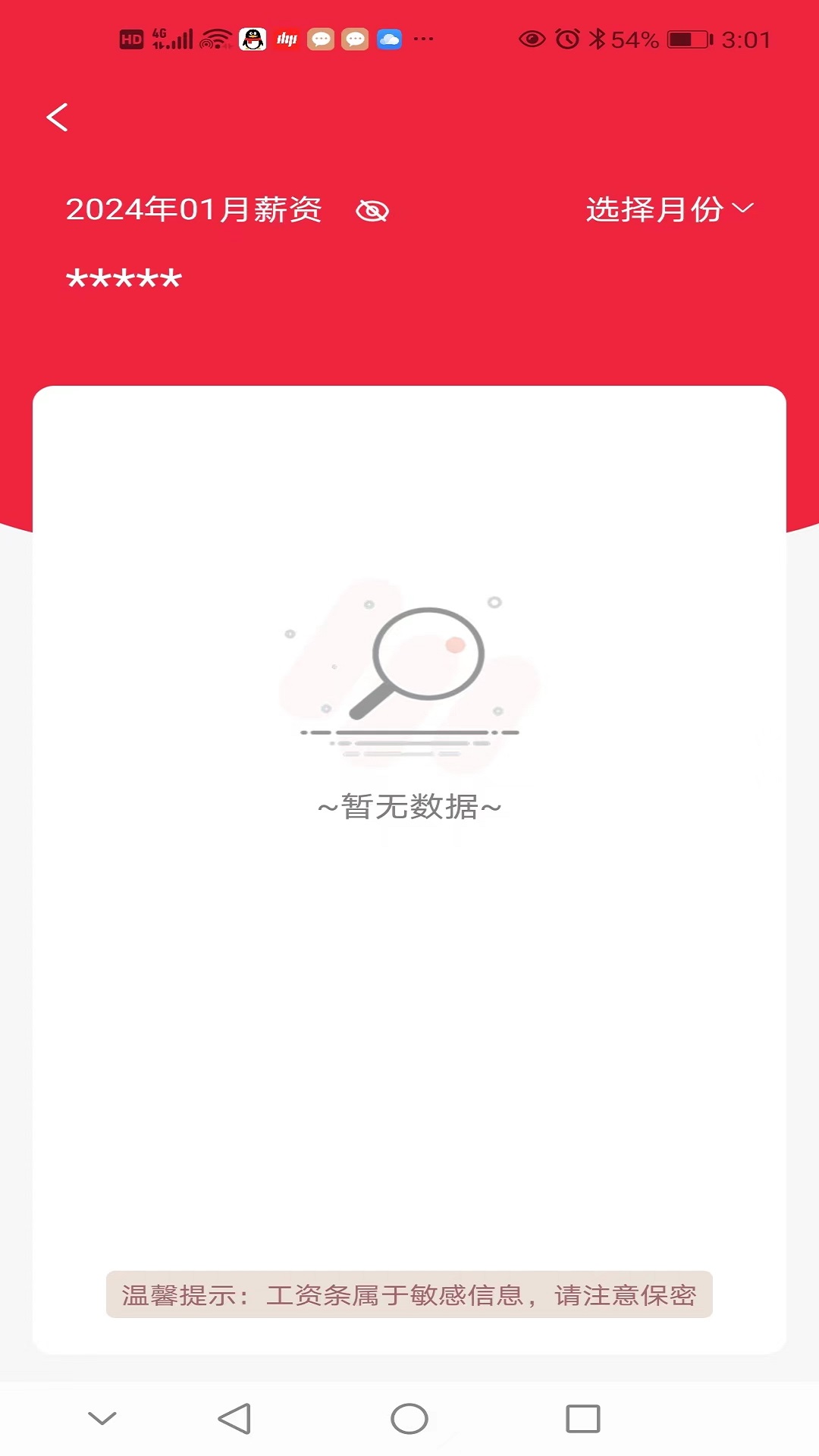This screenshot has width=819, height=1456.
Task: Open the recent apps overview
Action: pos(582,1418)
